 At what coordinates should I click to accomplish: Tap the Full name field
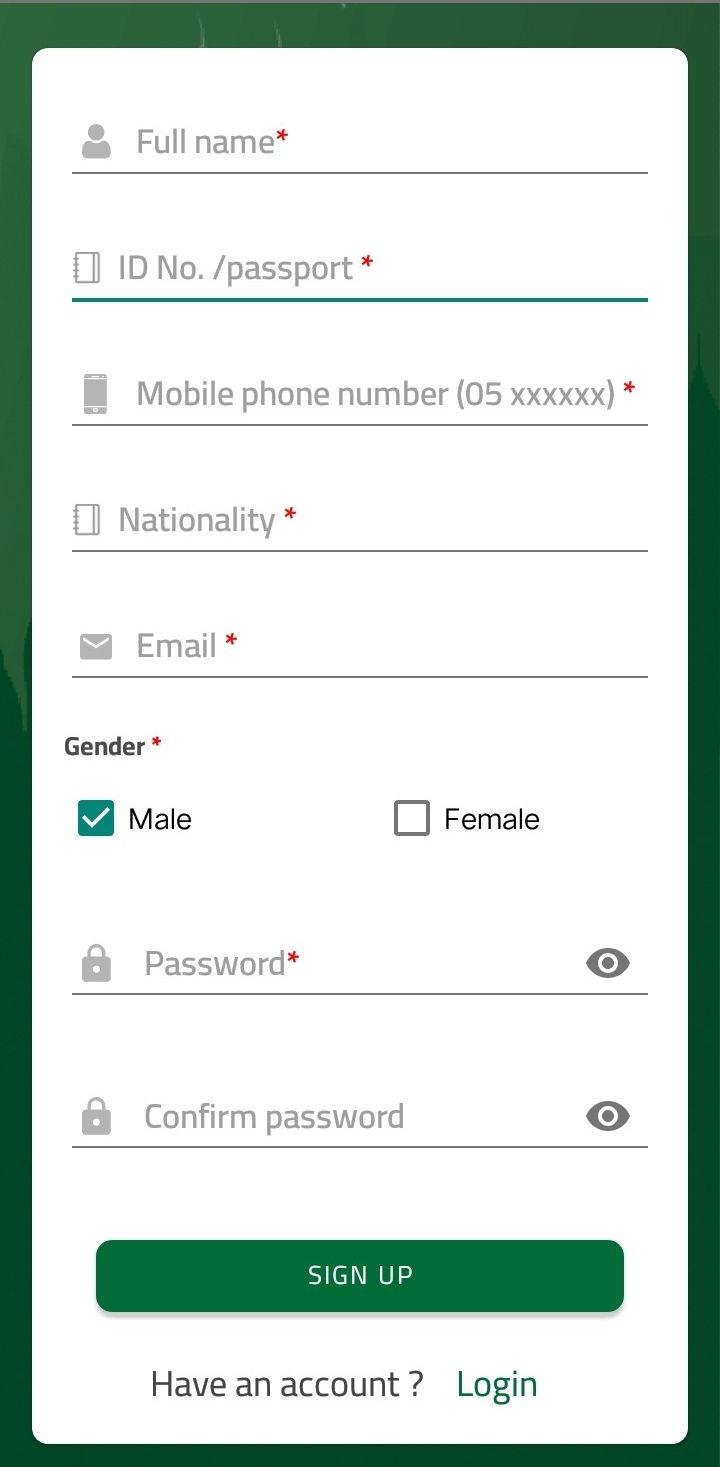(380, 142)
